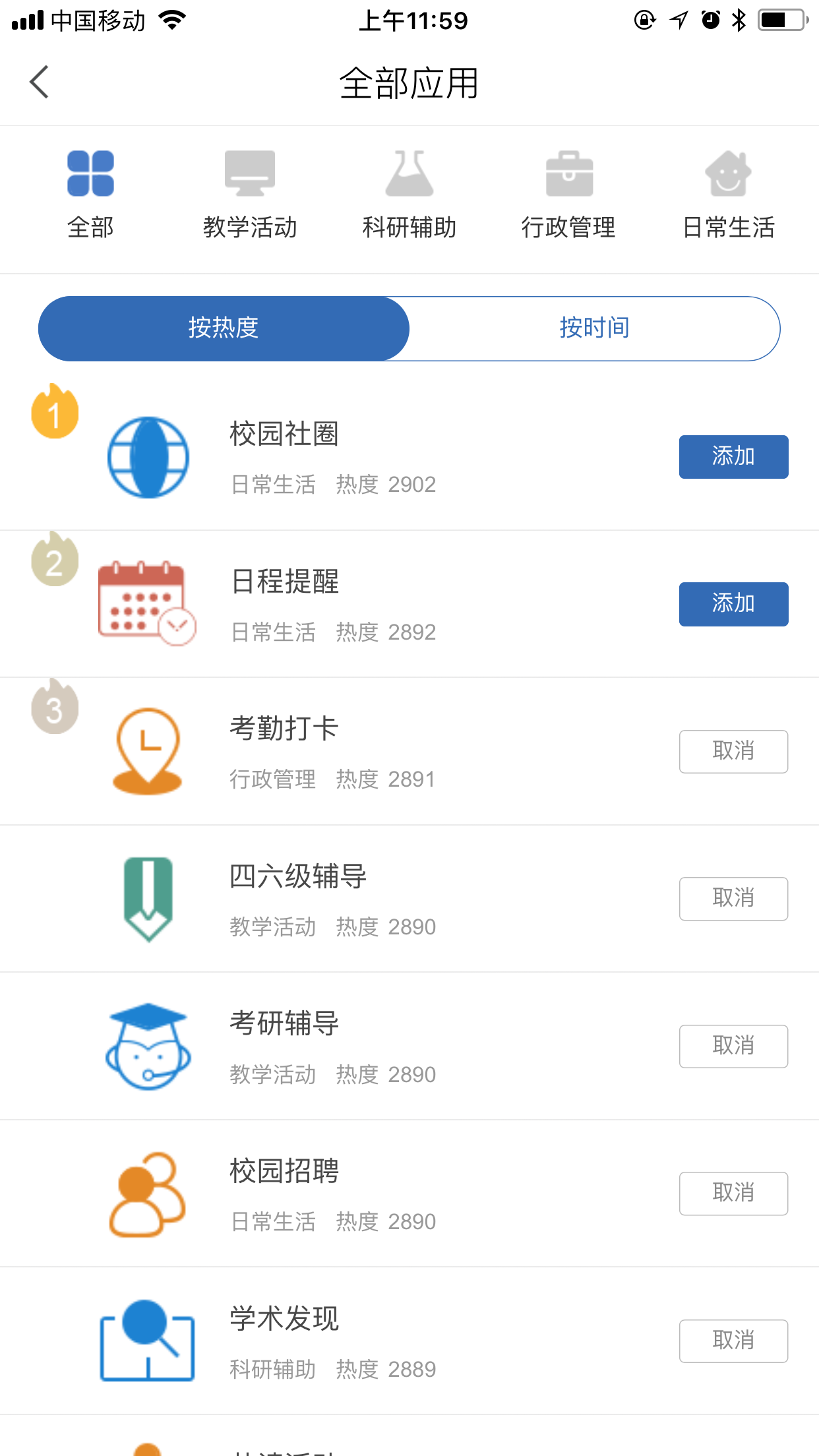This screenshot has height=1456, width=819.
Task: Switch to the 科研辅助 category
Action: [x=409, y=196]
